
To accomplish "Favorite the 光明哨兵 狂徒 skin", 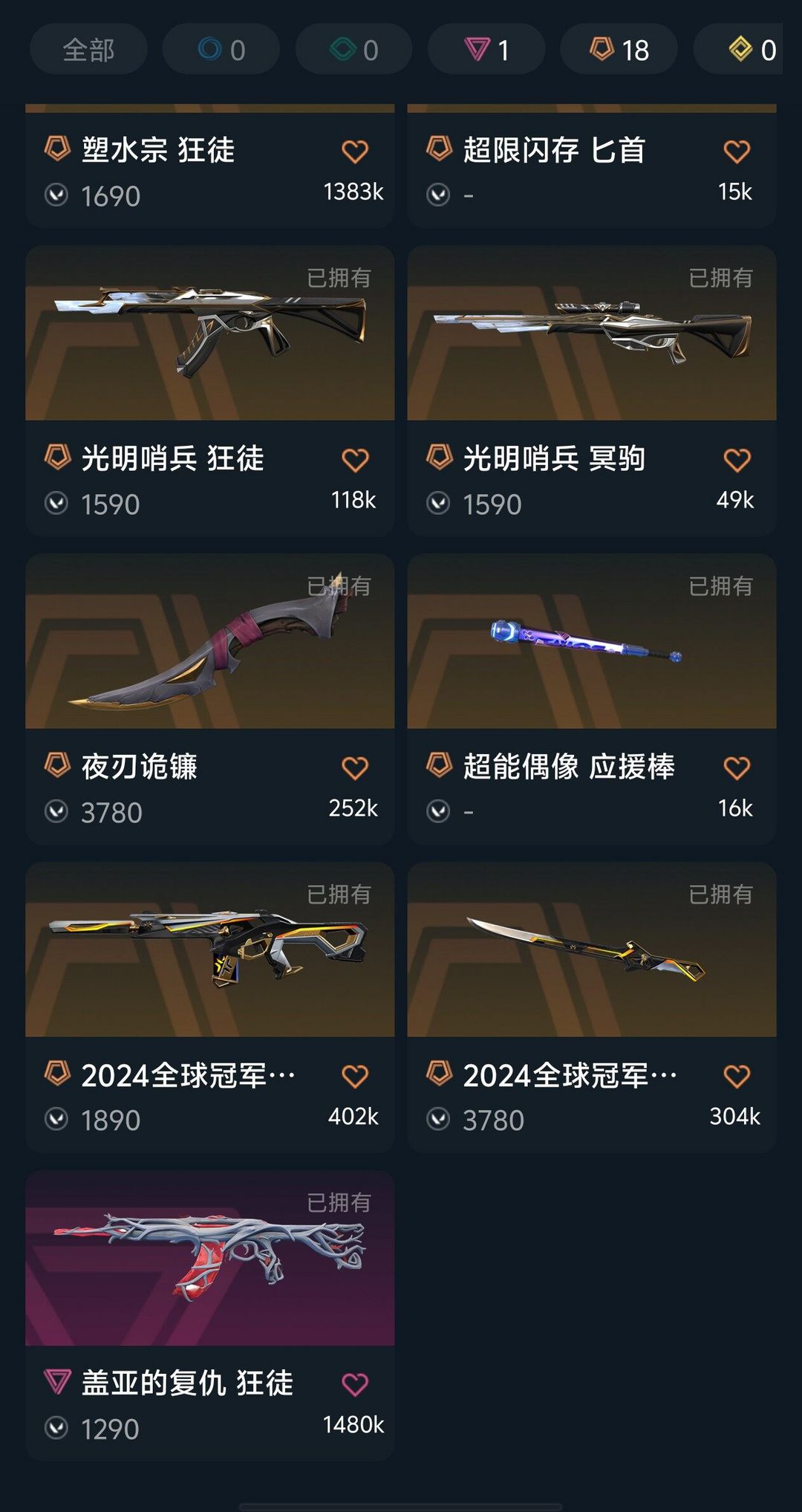I will tap(355, 460).
